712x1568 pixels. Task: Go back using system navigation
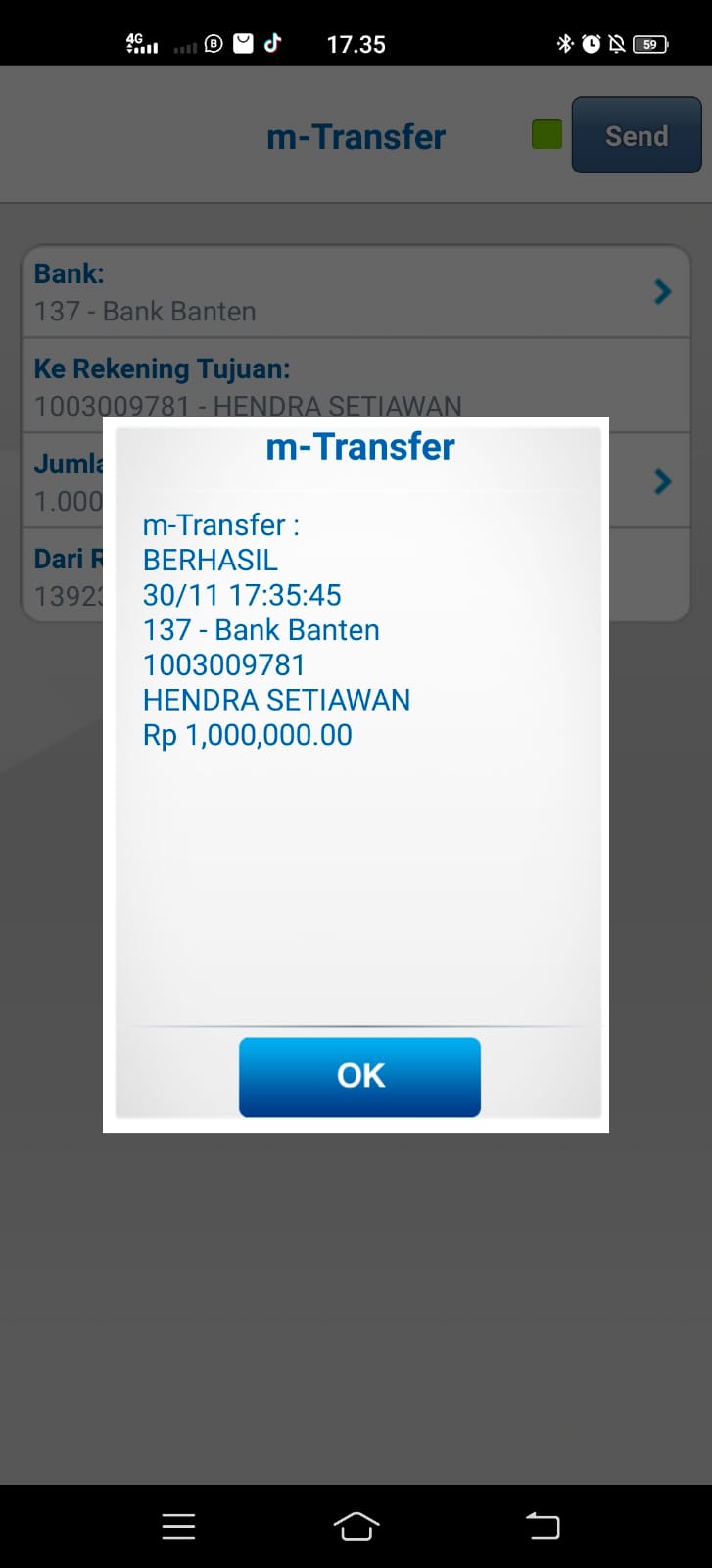click(x=543, y=1526)
